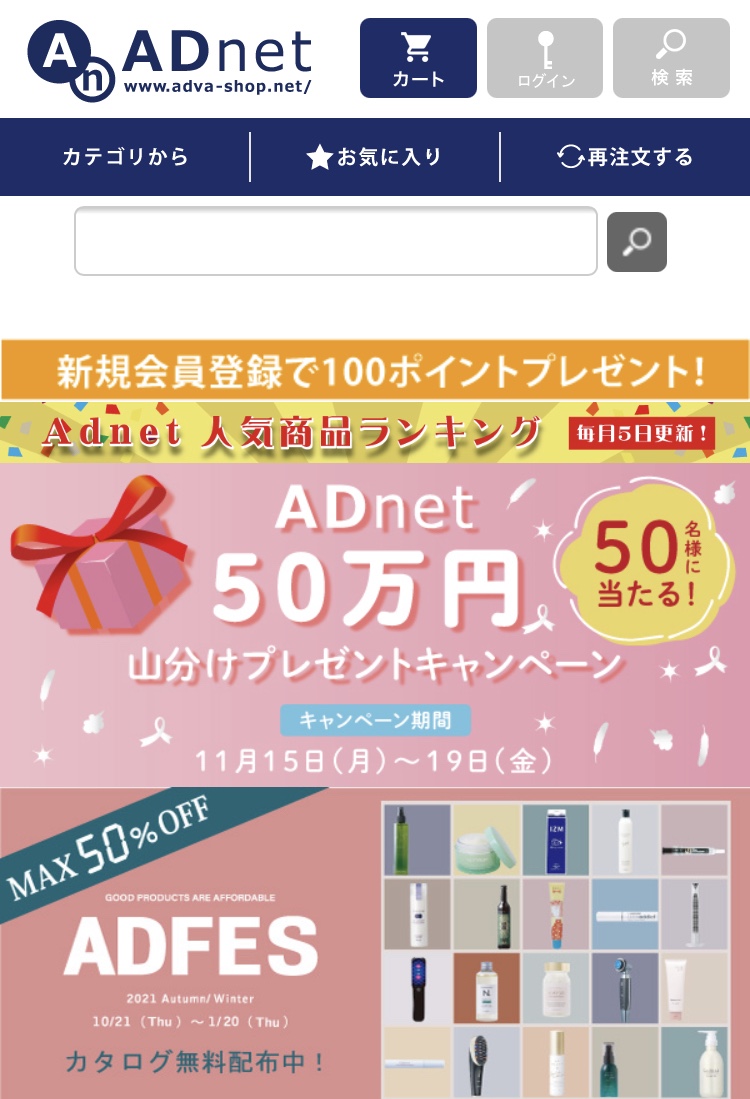Submit search with the magnifier icon

click(x=637, y=242)
